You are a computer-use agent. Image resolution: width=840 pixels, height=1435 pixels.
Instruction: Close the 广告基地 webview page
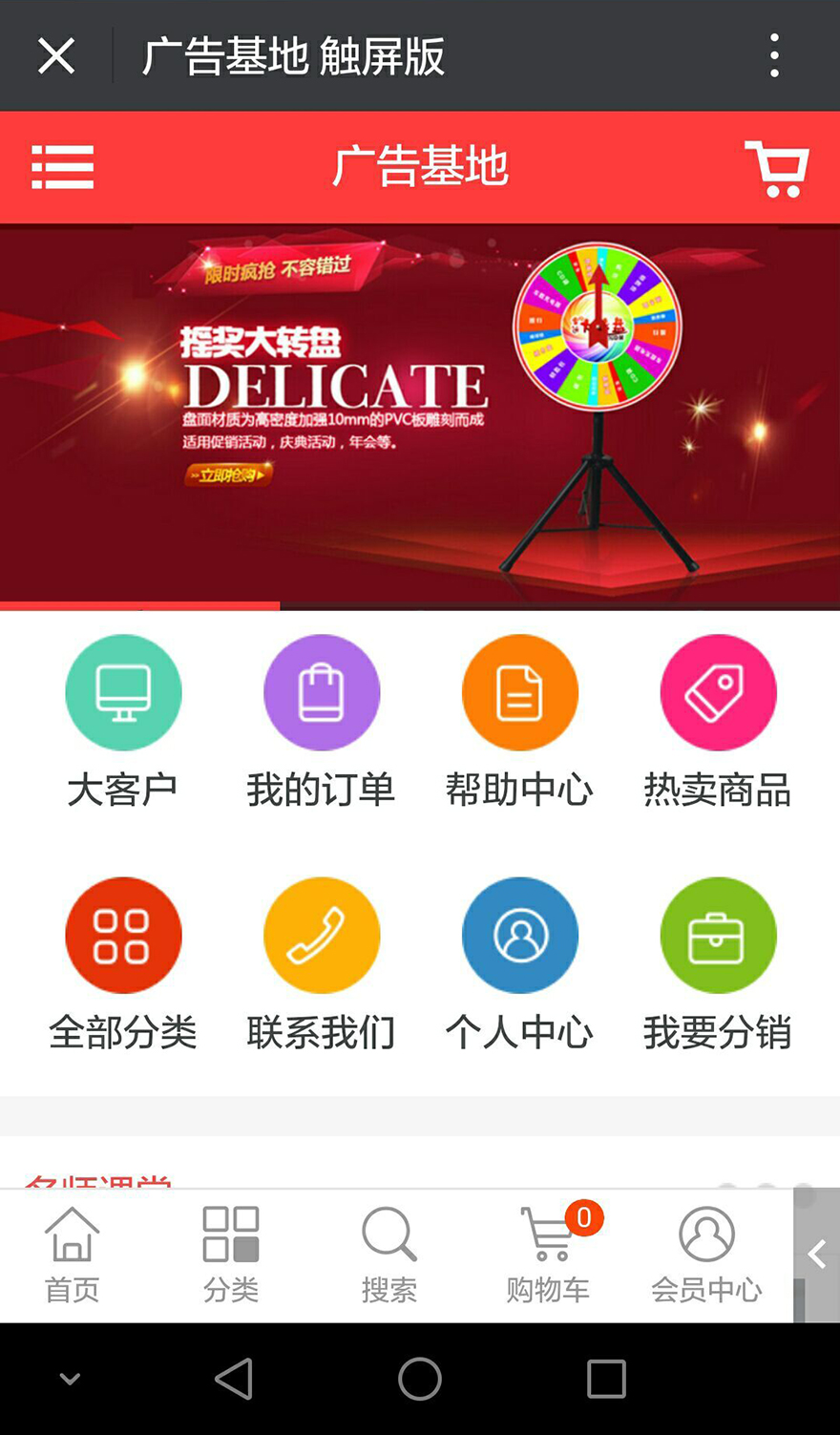point(56,55)
